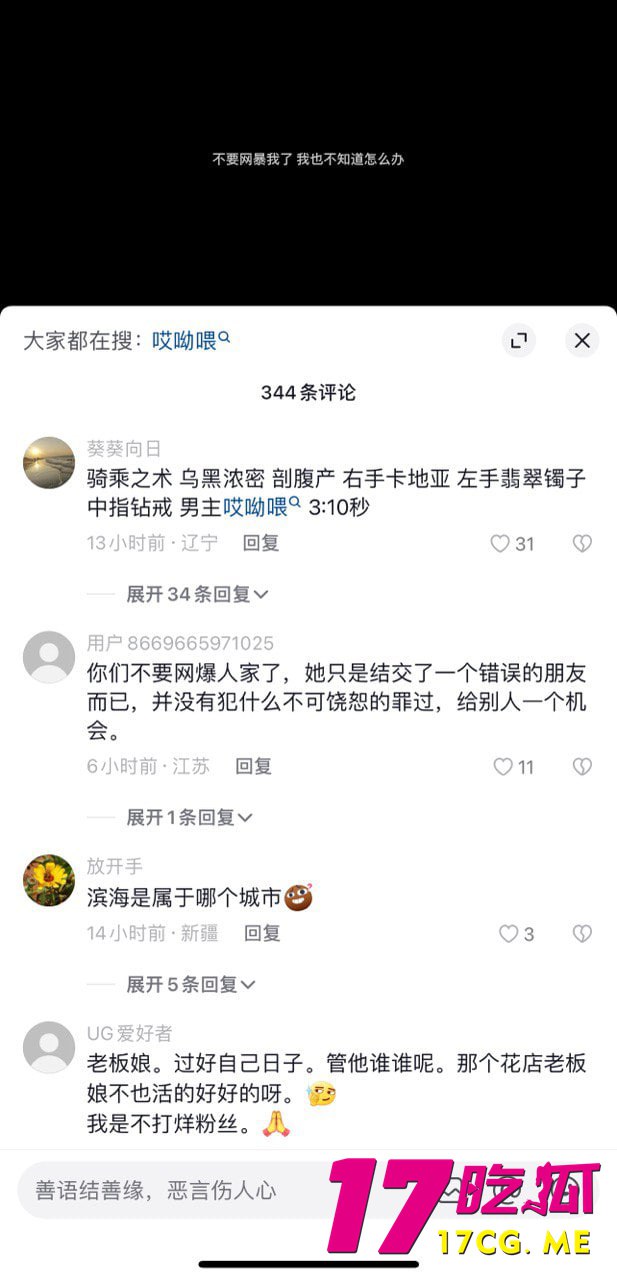Viewport: 617px width, 1280px height.
Task: Dislike 放开手's comment
Action: (582, 934)
